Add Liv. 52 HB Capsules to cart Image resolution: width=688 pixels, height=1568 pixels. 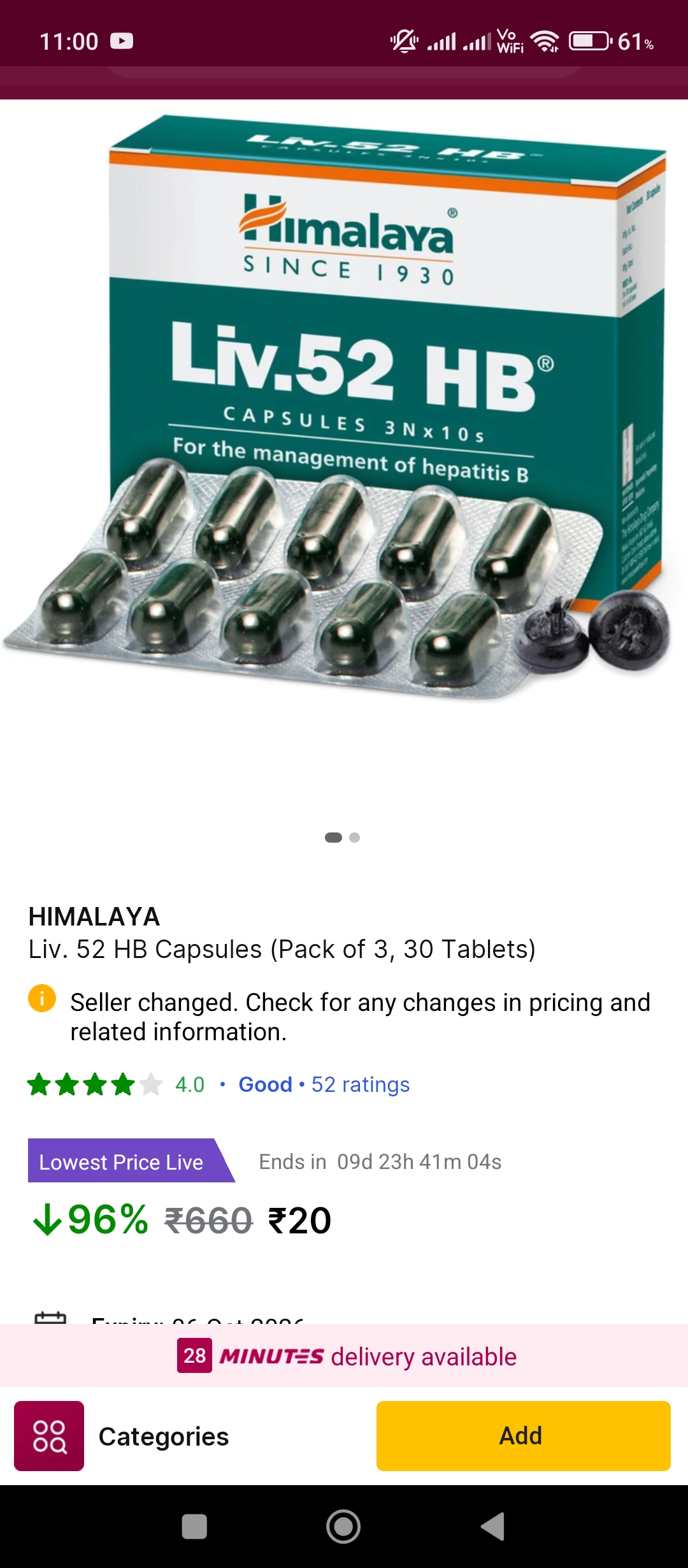[x=523, y=1435]
